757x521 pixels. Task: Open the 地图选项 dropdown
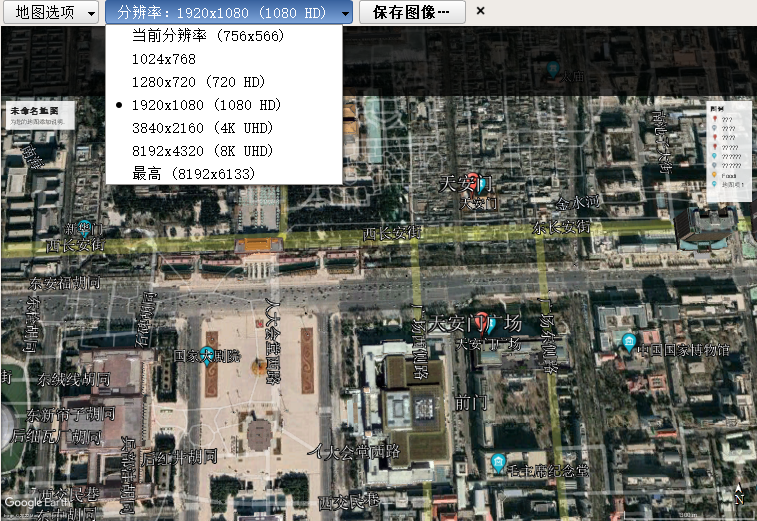pos(49,12)
